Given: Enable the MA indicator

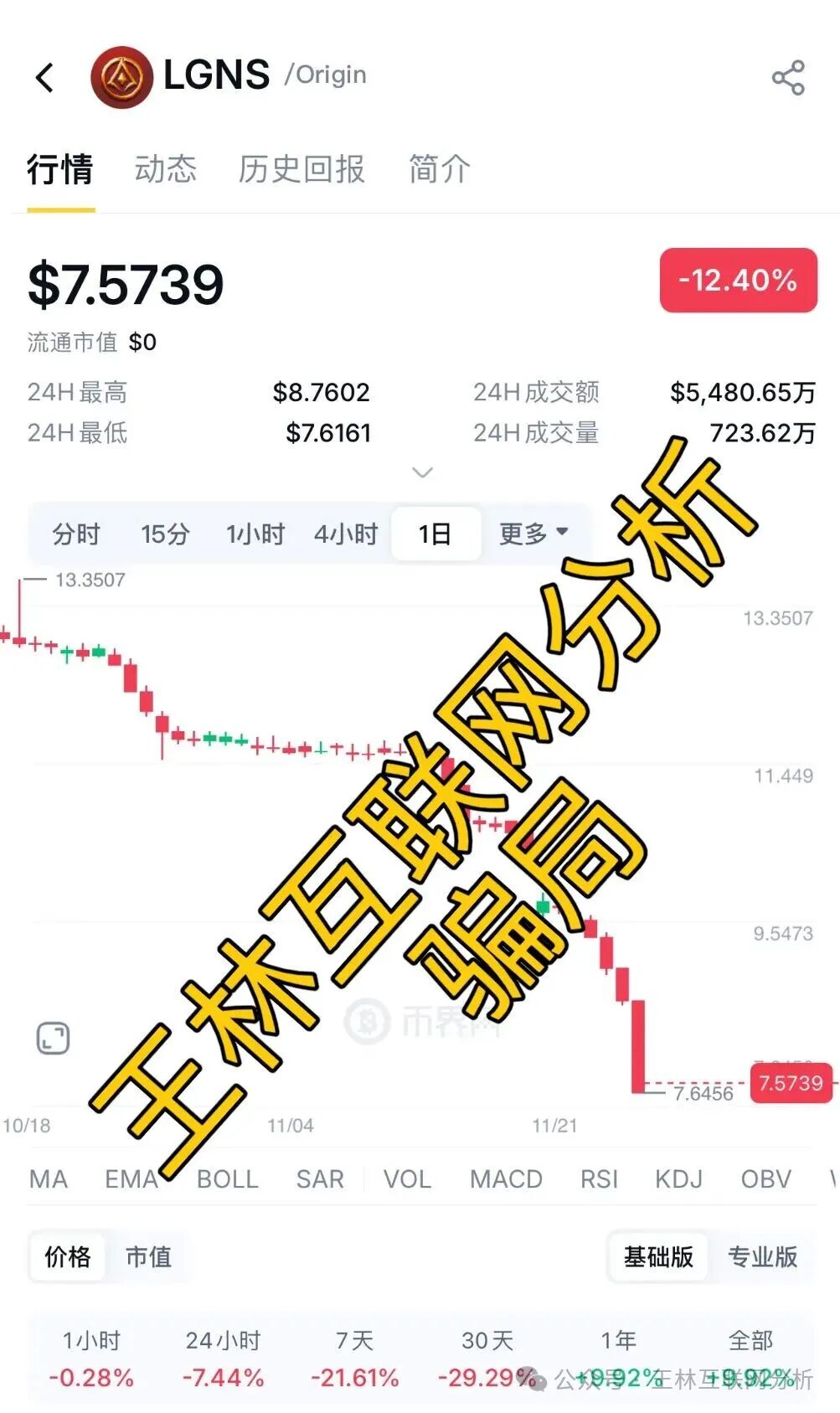Looking at the screenshot, I should pos(49,1179).
